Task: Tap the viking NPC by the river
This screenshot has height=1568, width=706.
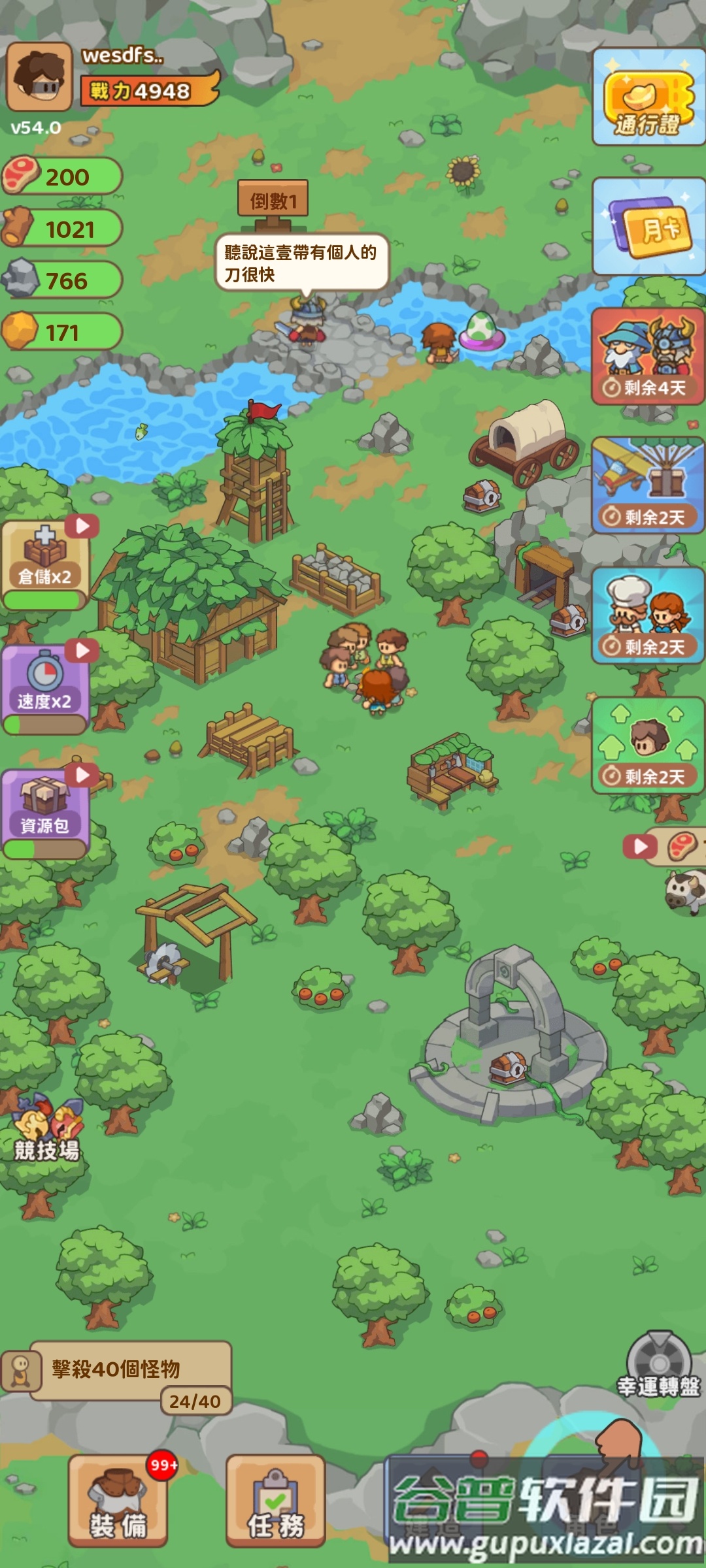Action: pos(307,320)
